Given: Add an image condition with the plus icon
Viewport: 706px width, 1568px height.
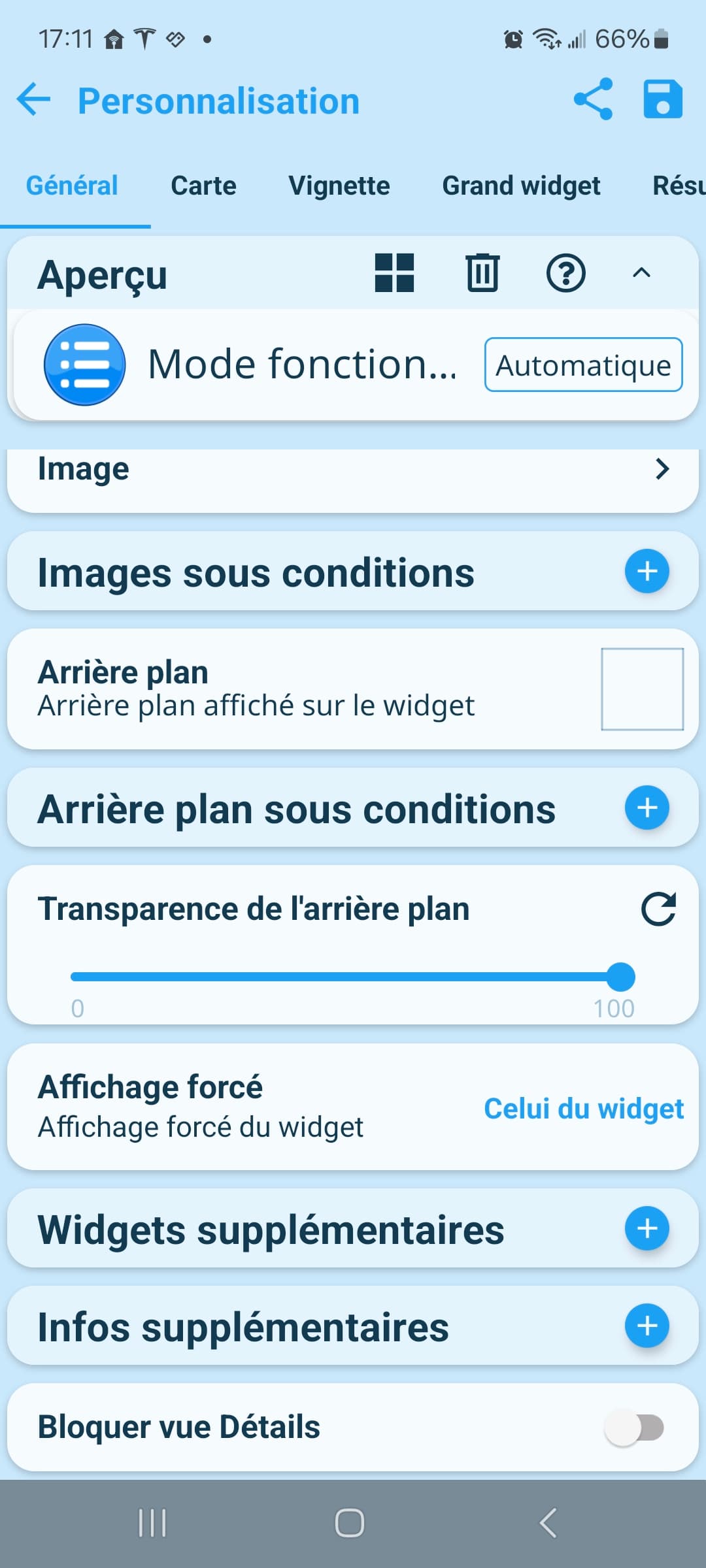Looking at the screenshot, I should (647, 572).
